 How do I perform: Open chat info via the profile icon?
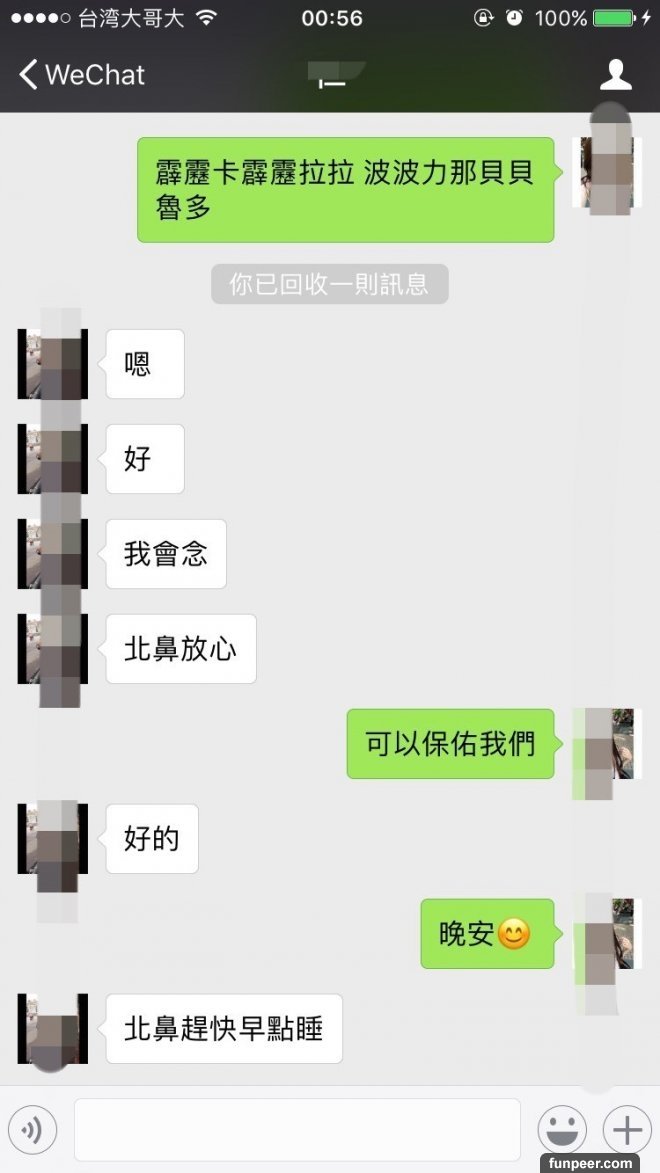click(616, 75)
